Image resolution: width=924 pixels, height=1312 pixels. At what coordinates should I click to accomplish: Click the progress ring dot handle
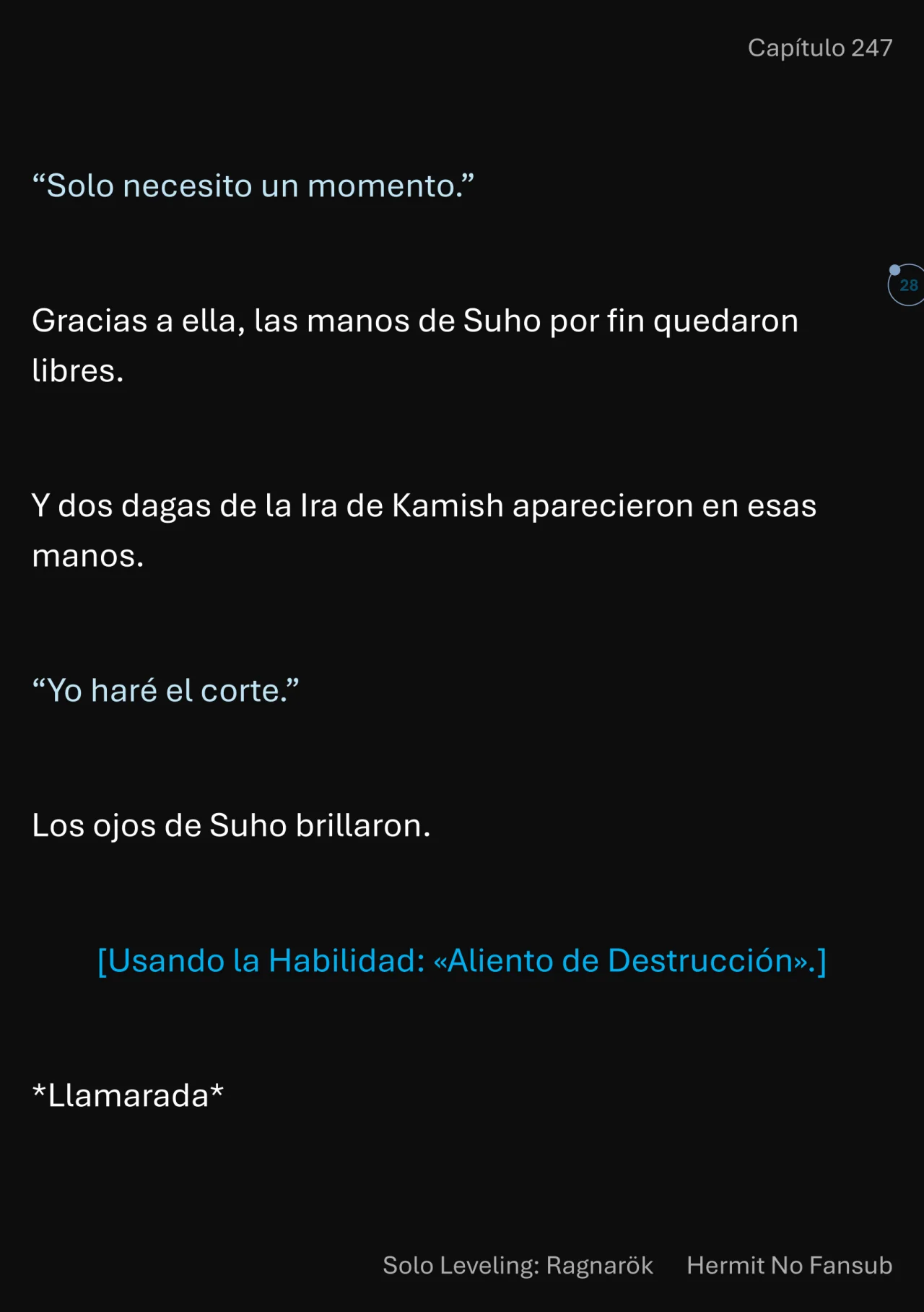pos(895,269)
